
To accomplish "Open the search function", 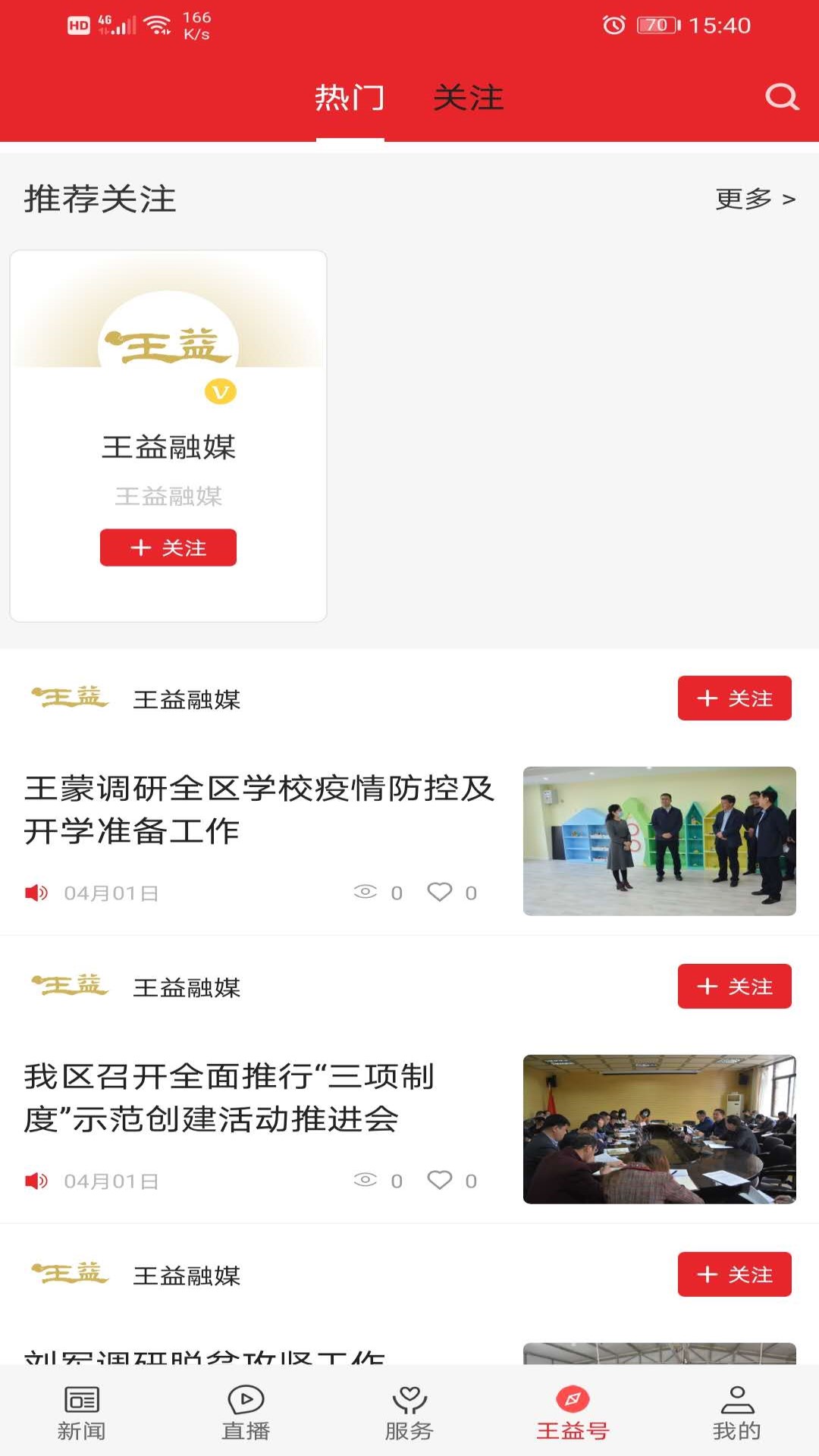I will (x=782, y=97).
